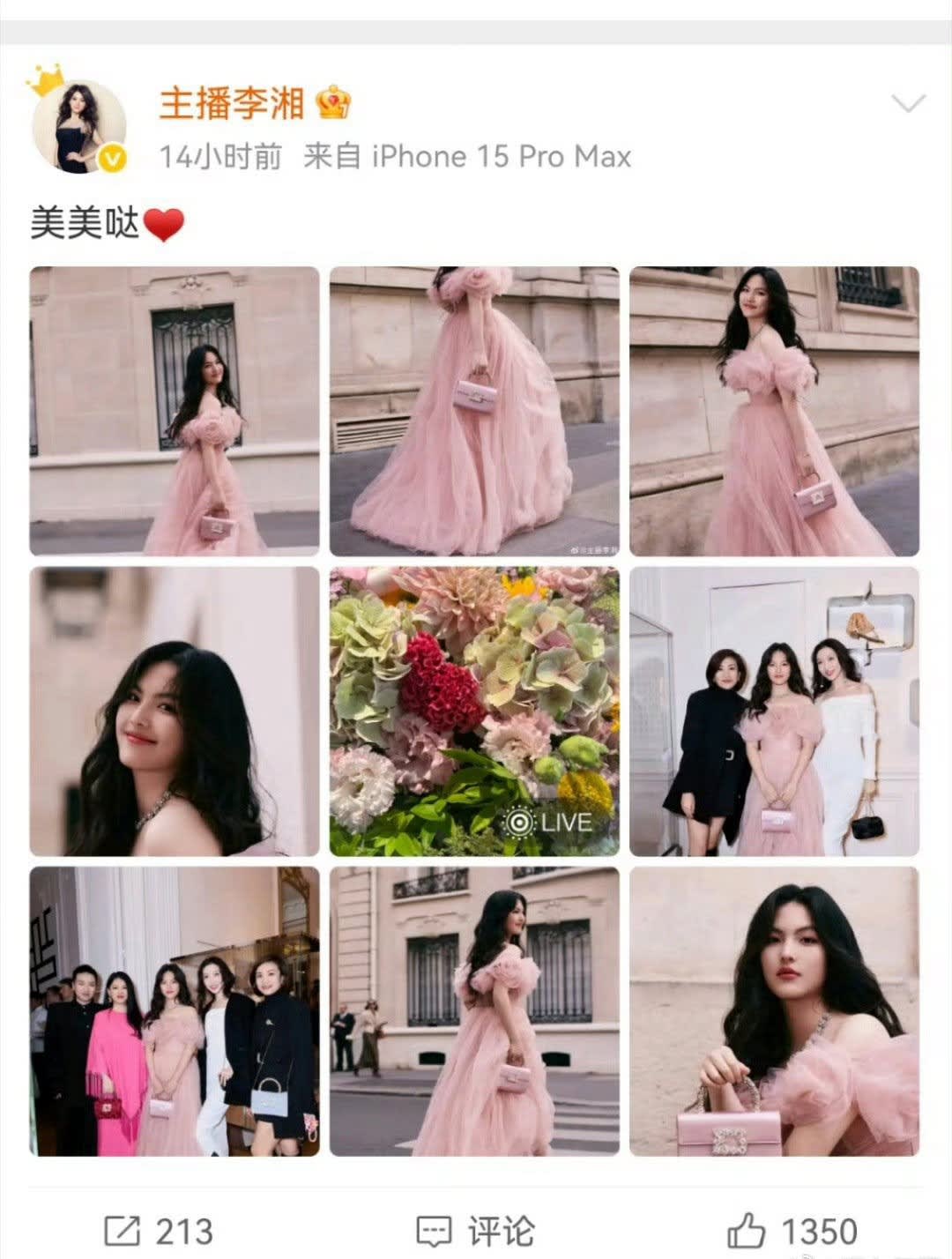
Task: Open last photo holding pink handbag
Action: point(774,1010)
